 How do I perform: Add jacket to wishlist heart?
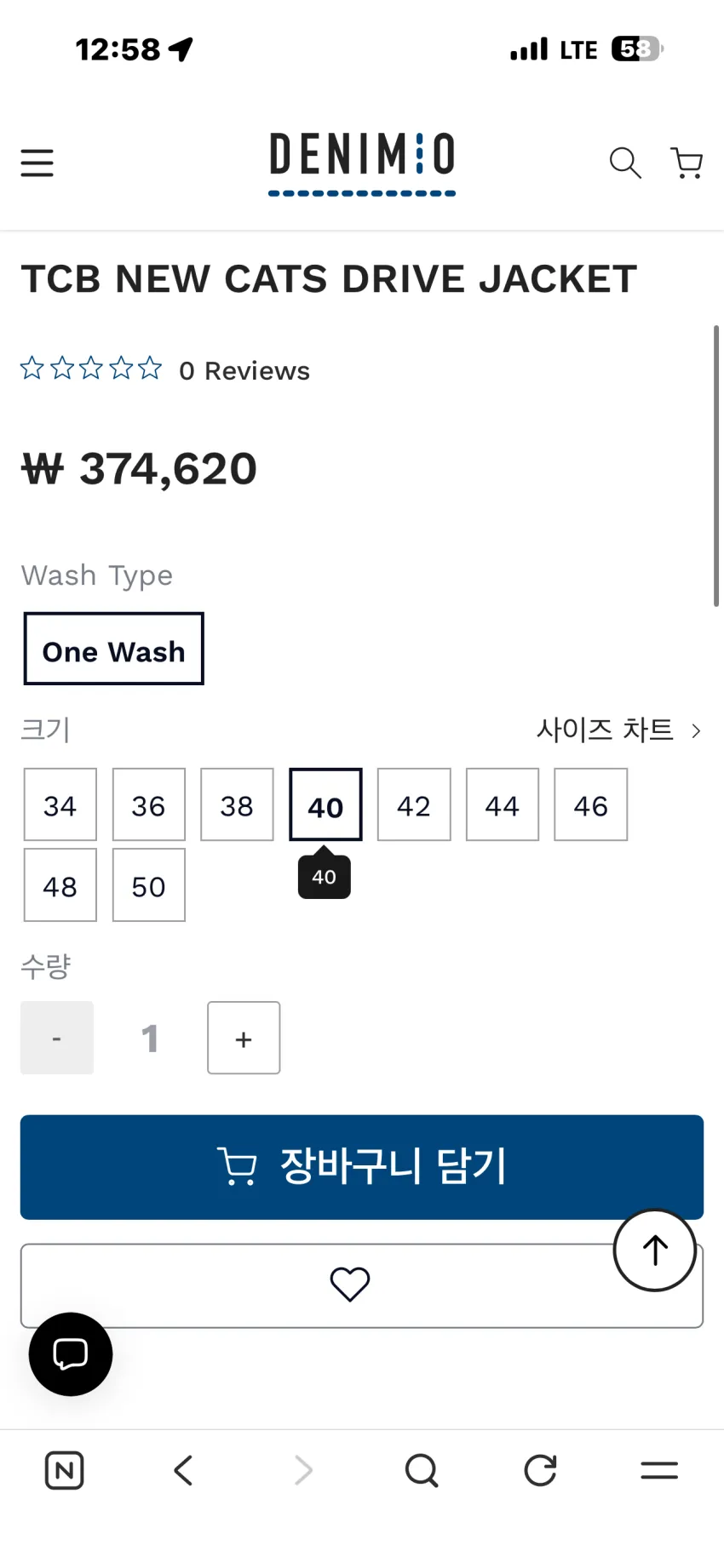[x=350, y=1285]
